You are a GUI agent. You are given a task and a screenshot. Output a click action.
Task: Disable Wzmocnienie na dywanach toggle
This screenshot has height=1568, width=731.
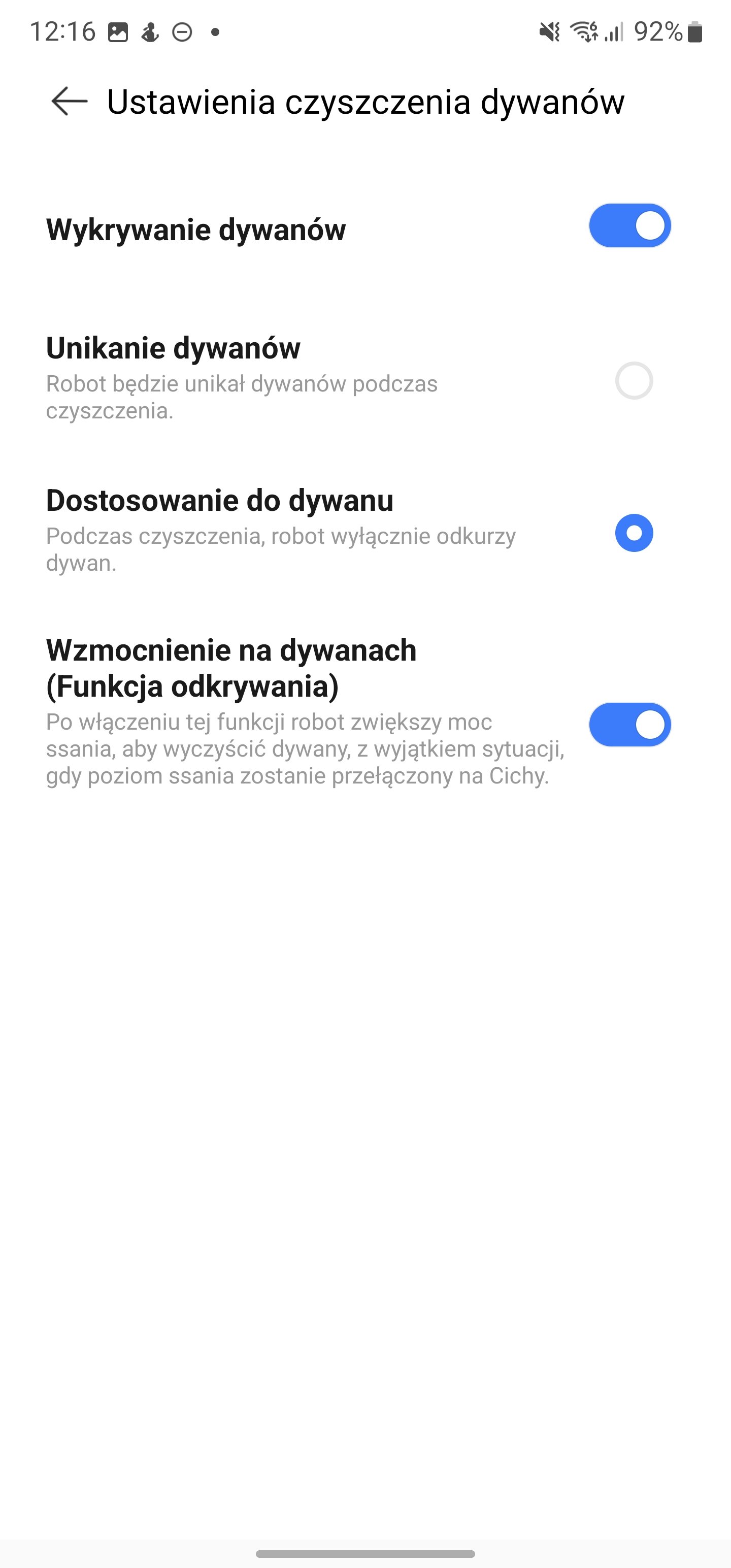[629, 725]
